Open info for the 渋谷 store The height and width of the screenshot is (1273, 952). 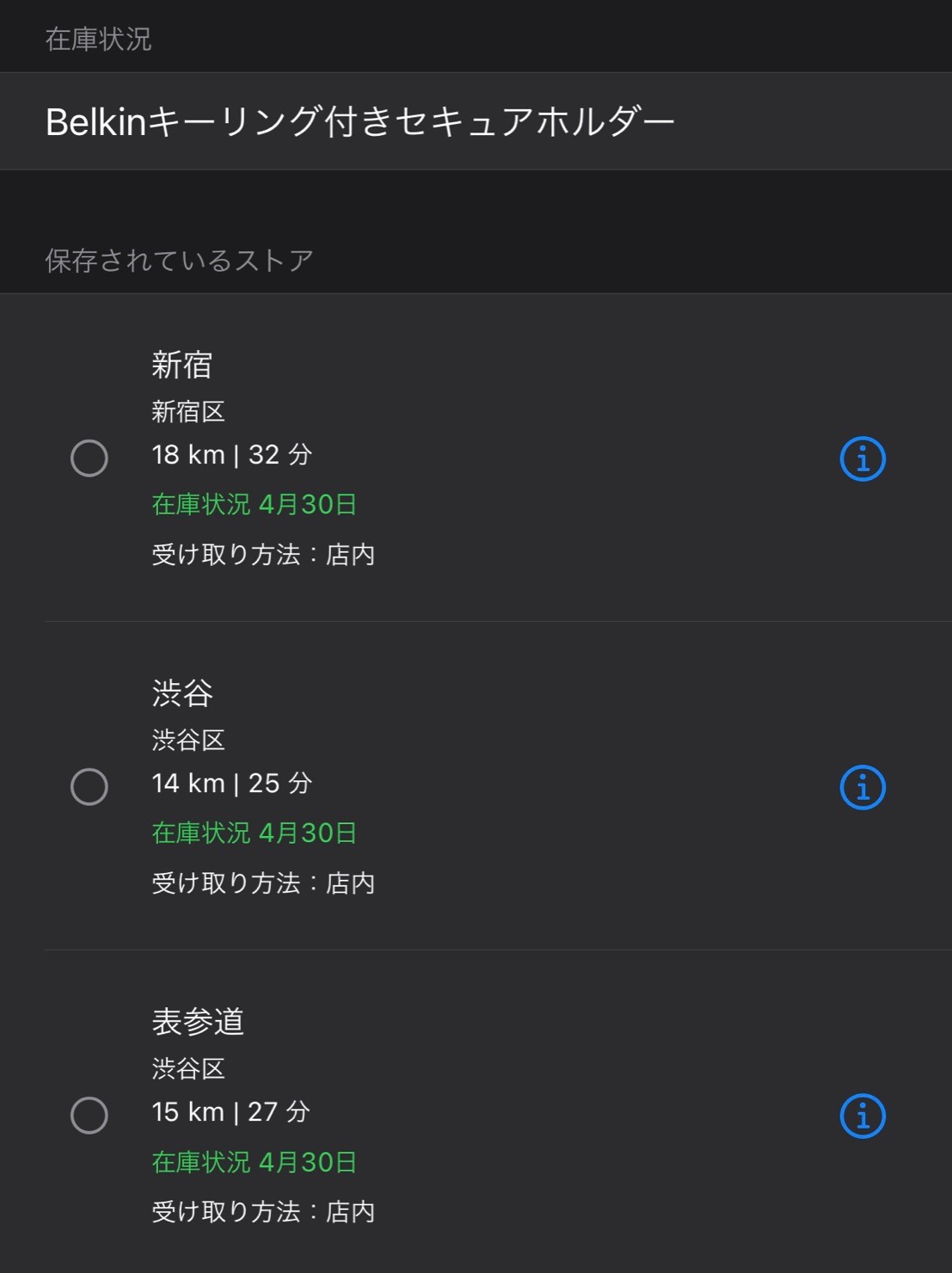click(863, 787)
